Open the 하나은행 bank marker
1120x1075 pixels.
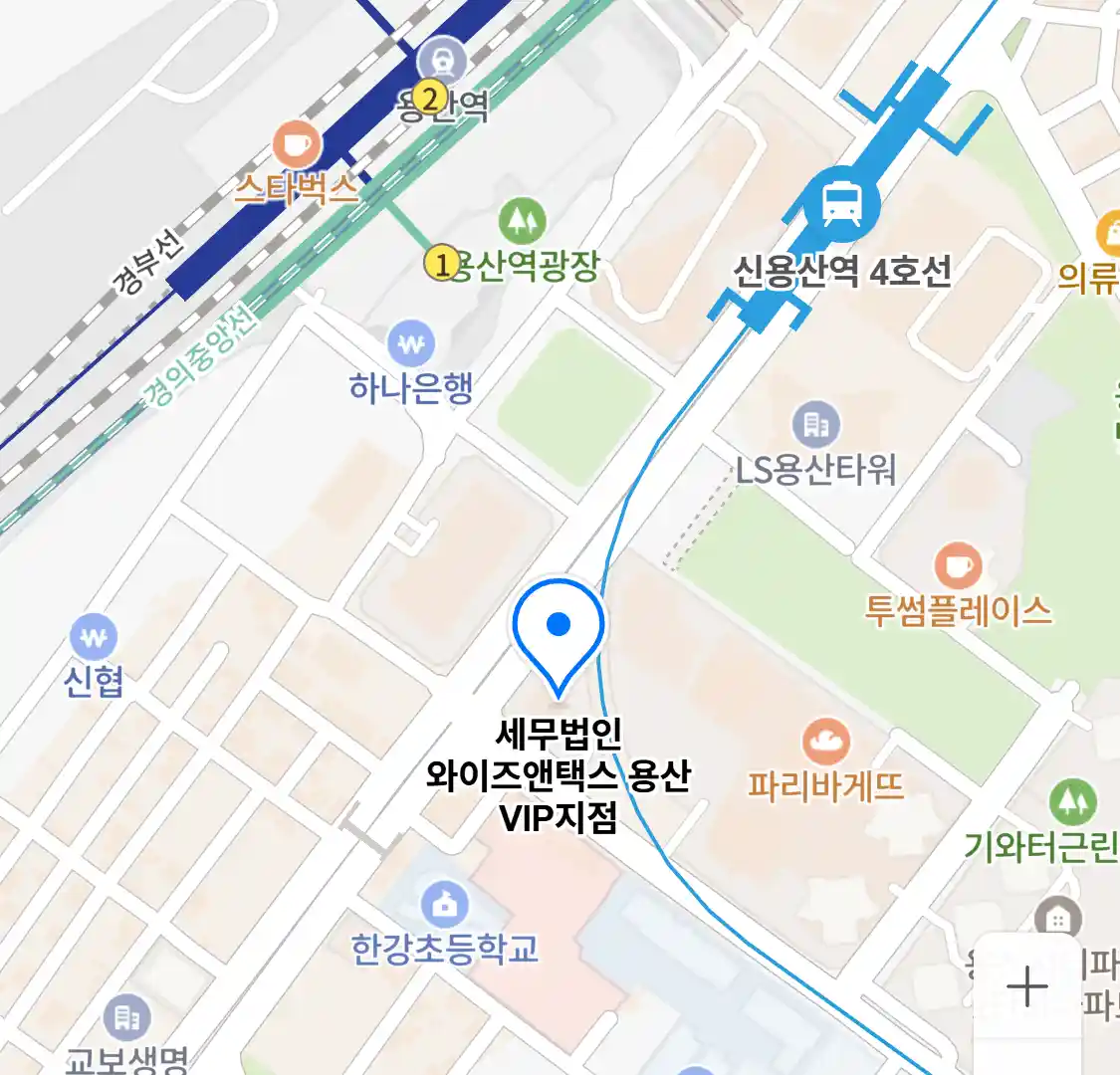pyautogui.click(x=411, y=345)
